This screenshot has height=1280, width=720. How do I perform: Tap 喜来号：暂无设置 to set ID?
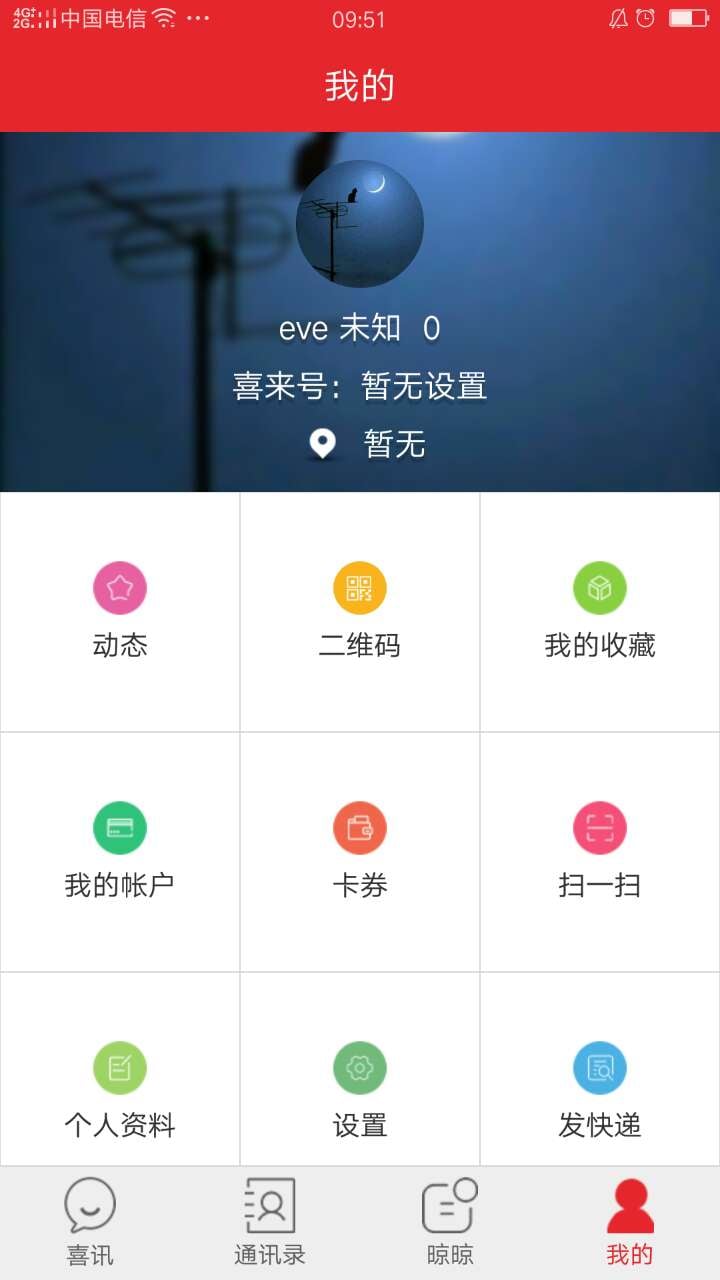tap(360, 387)
